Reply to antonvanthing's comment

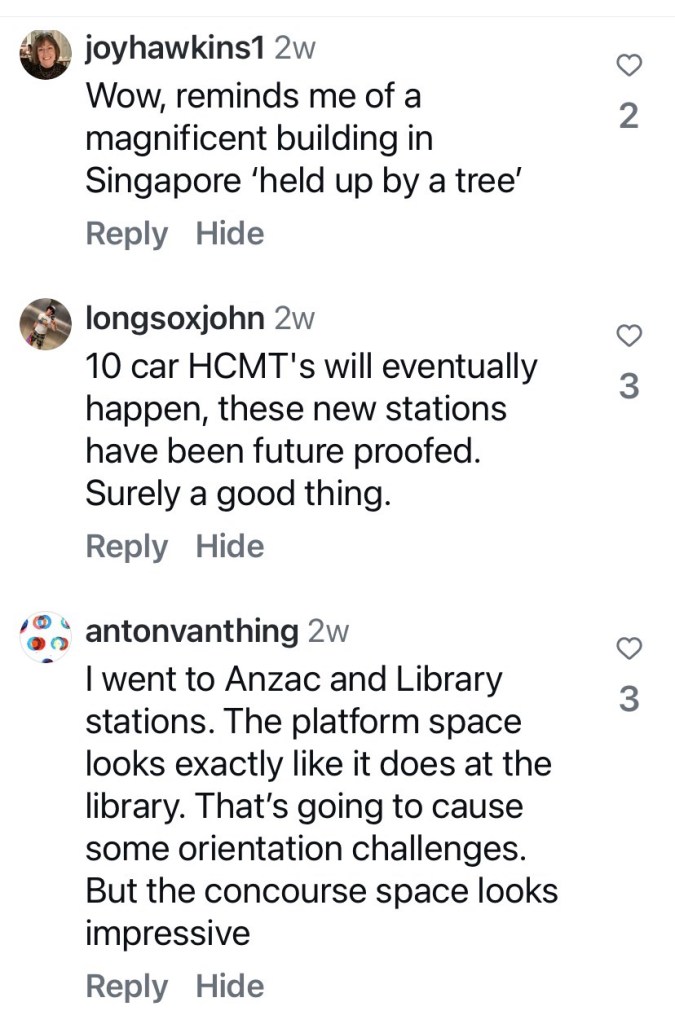[127, 987]
